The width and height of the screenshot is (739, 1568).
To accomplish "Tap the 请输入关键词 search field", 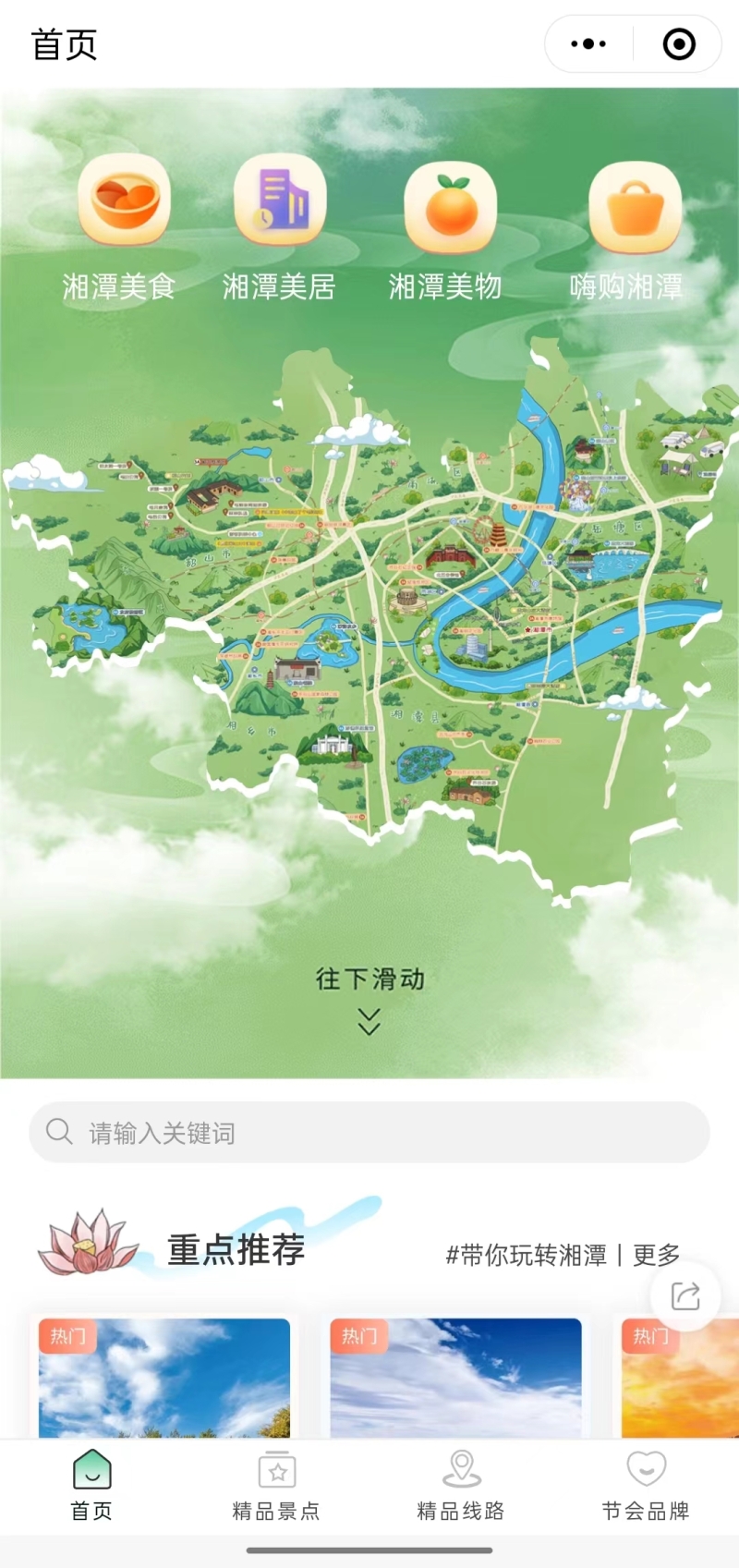I will (369, 1132).
